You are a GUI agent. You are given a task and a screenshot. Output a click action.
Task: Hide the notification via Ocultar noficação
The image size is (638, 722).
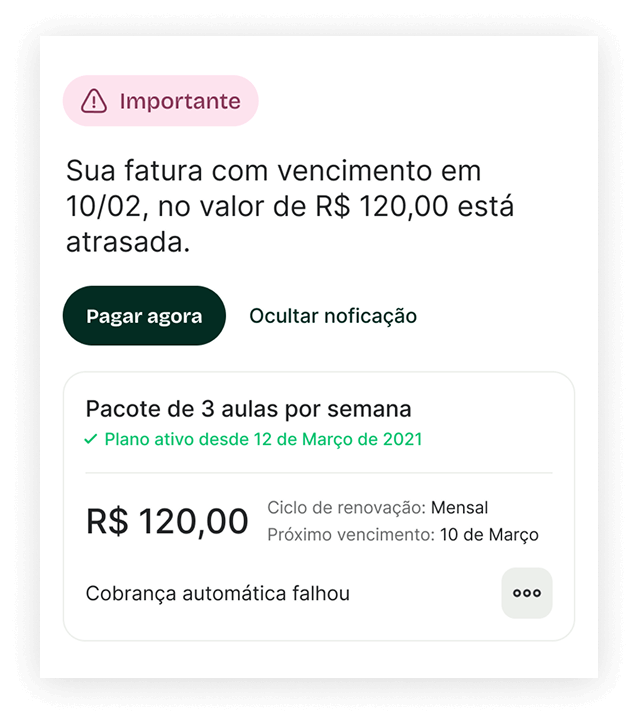pos(333,316)
